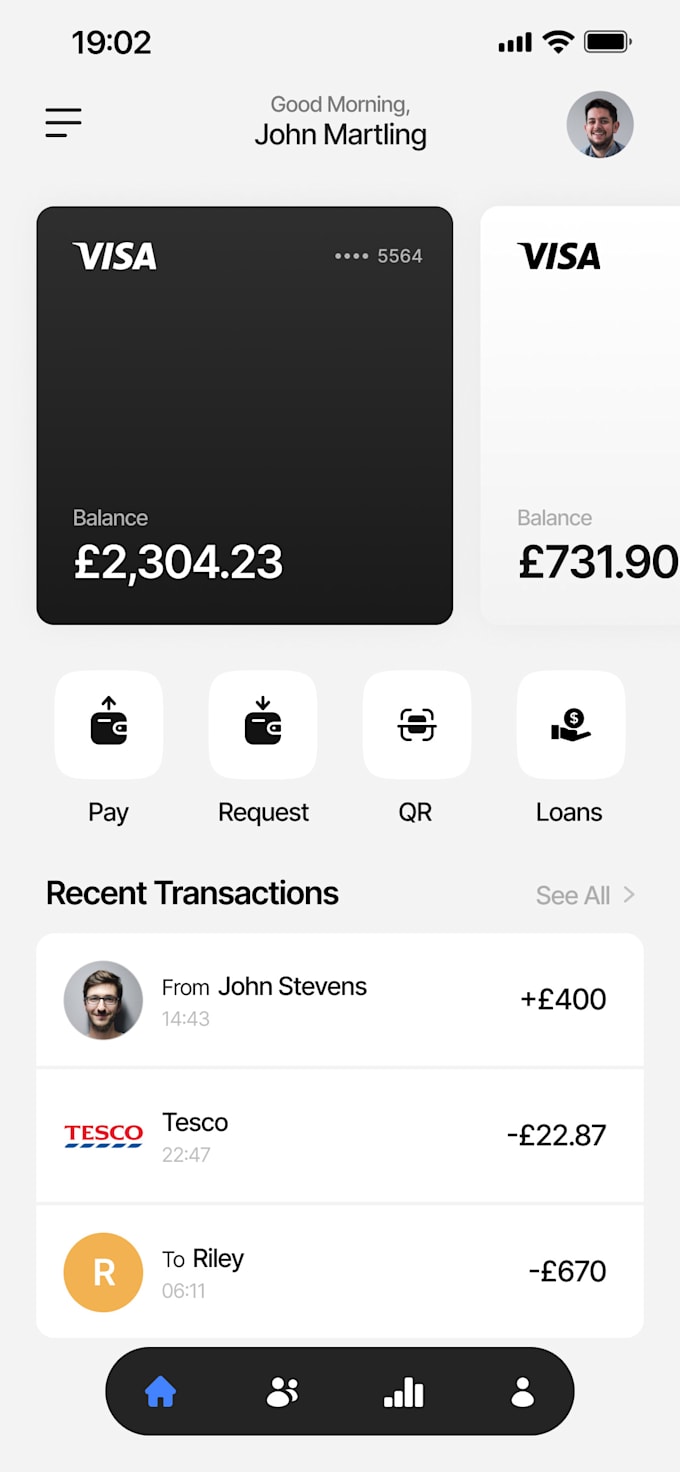The height and width of the screenshot is (1472, 680).
Task: Open the QR scanner
Action: coord(416,725)
